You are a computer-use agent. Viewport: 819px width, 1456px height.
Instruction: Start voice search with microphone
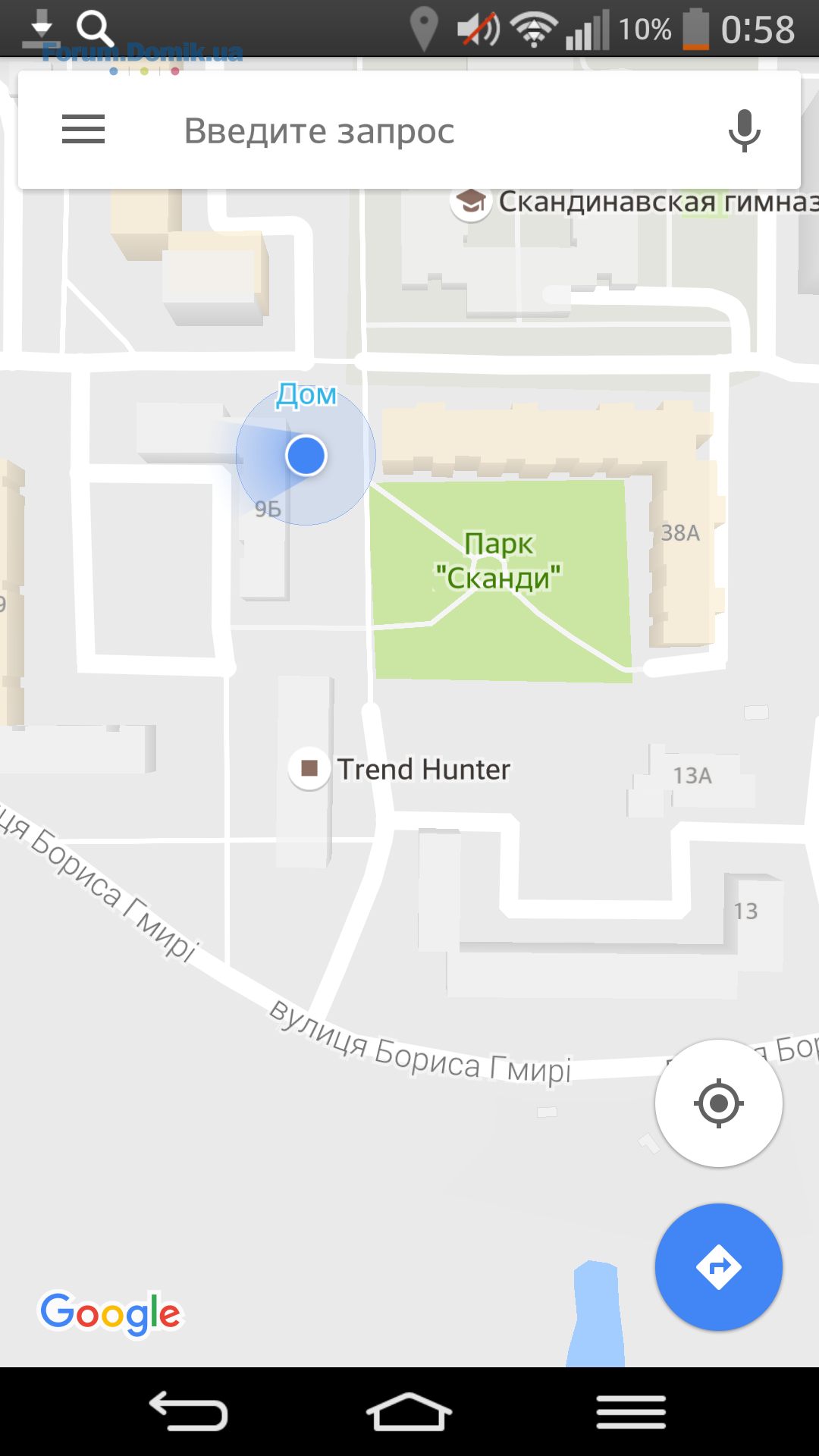pos(744,130)
